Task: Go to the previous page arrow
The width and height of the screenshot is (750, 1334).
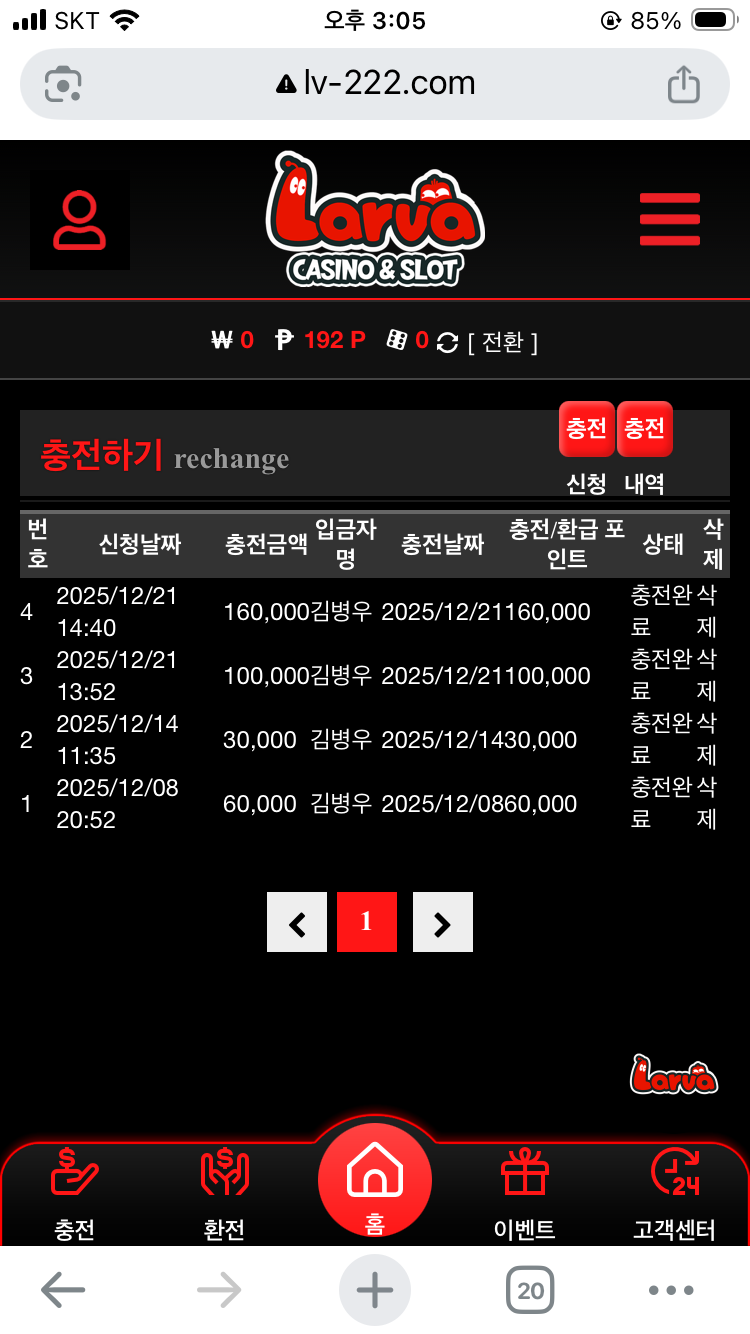Action: click(x=297, y=922)
